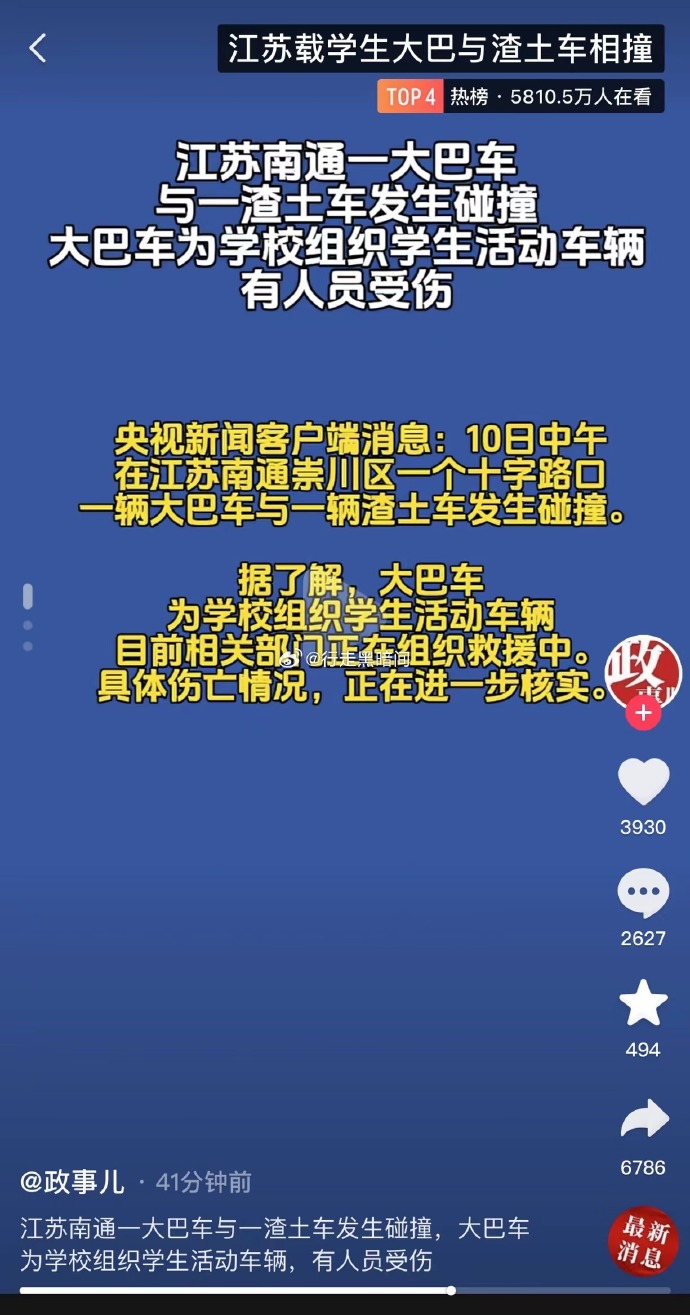Screen dimensions: 690x1315
Task: Go back using the top-left arrow
Action: (38, 48)
